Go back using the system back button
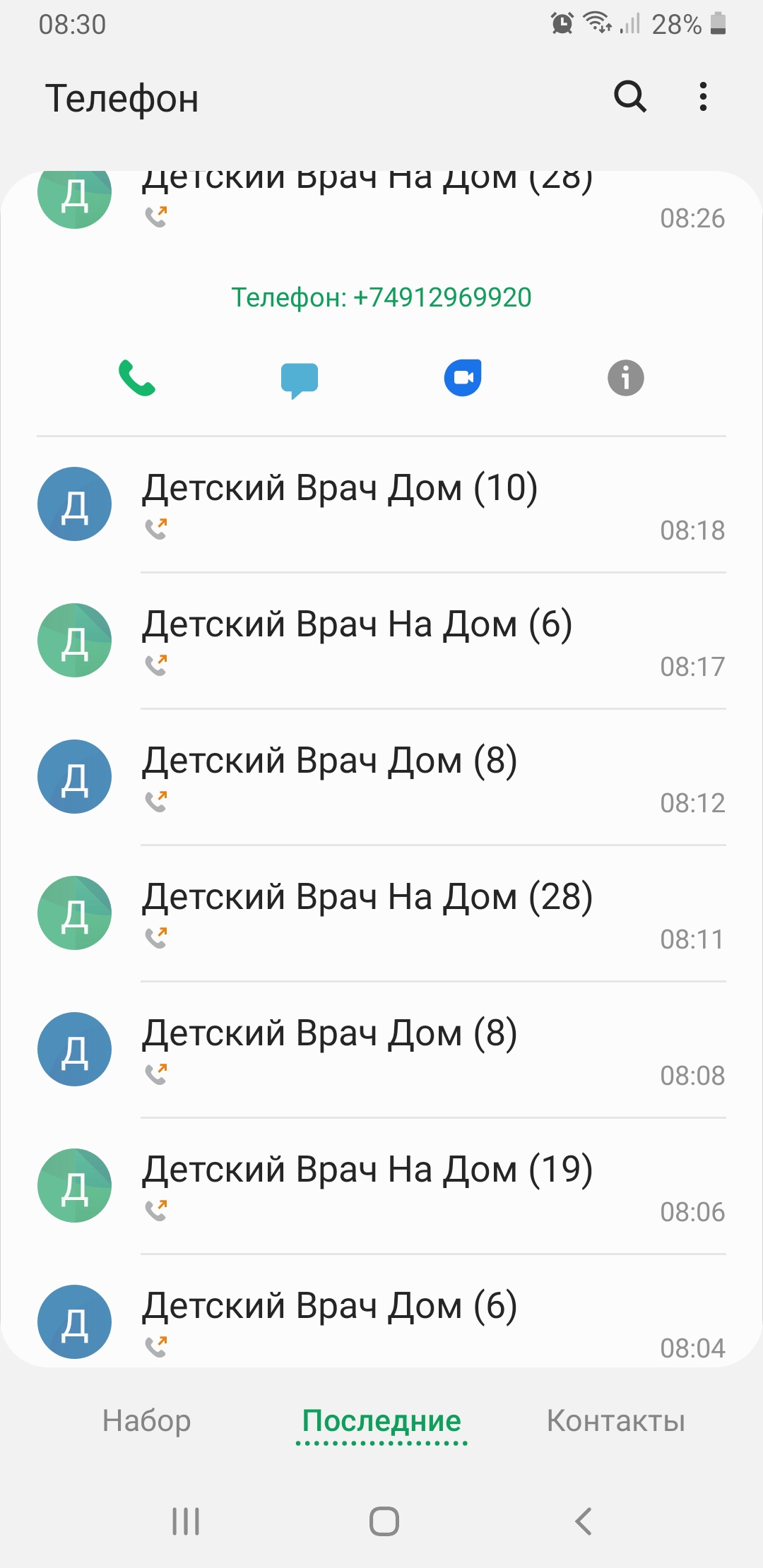The width and height of the screenshot is (763, 1568). [x=584, y=1521]
